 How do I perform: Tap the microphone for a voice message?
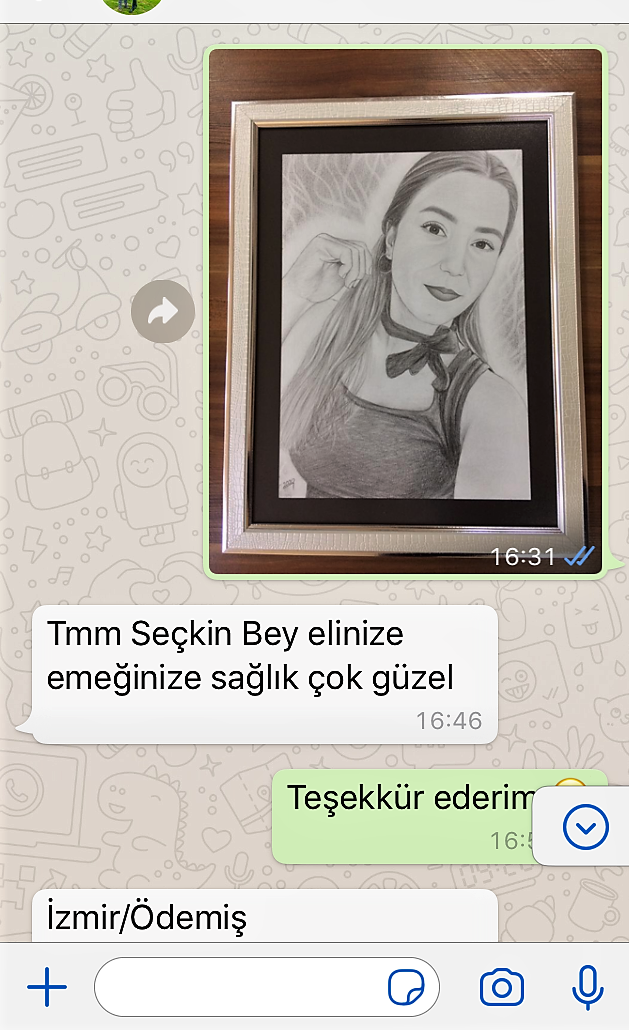(x=587, y=988)
